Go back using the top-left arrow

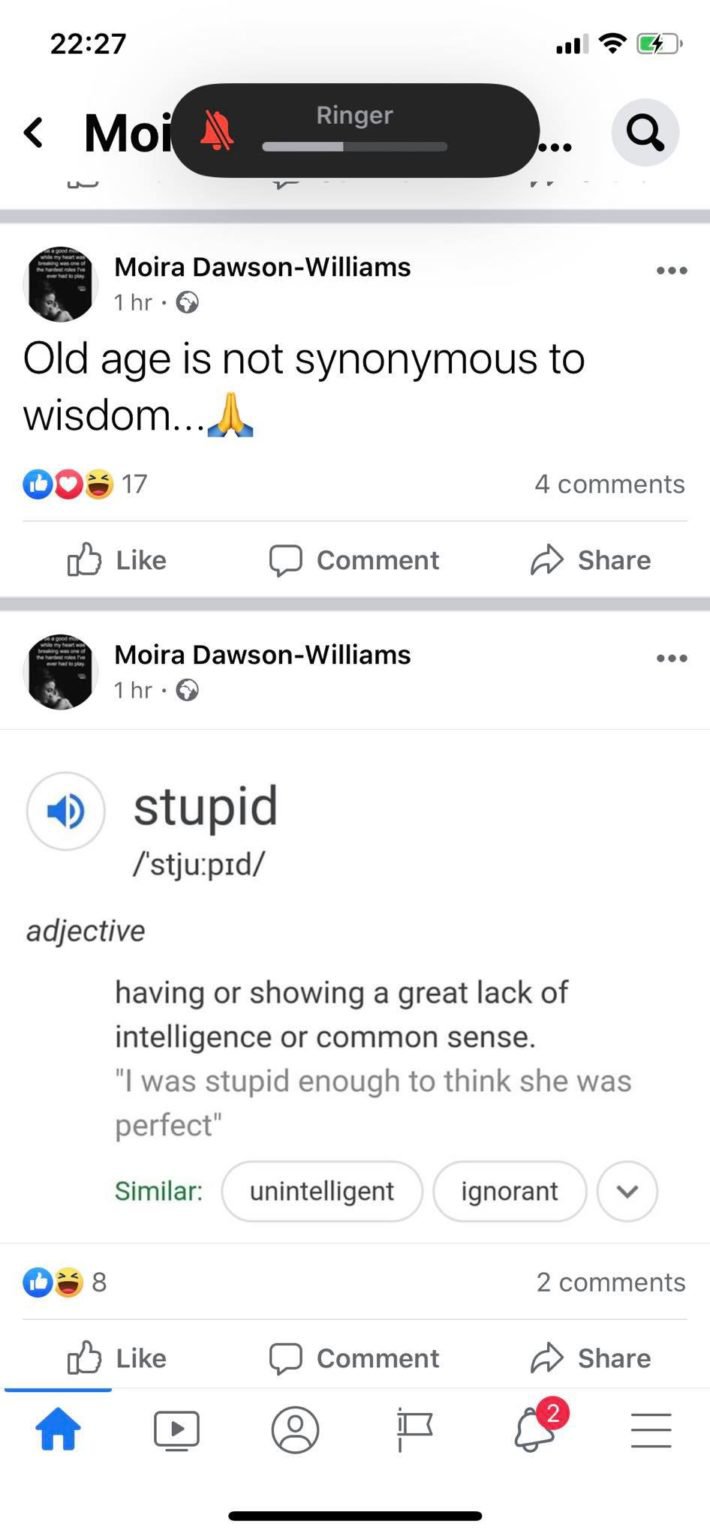(34, 132)
